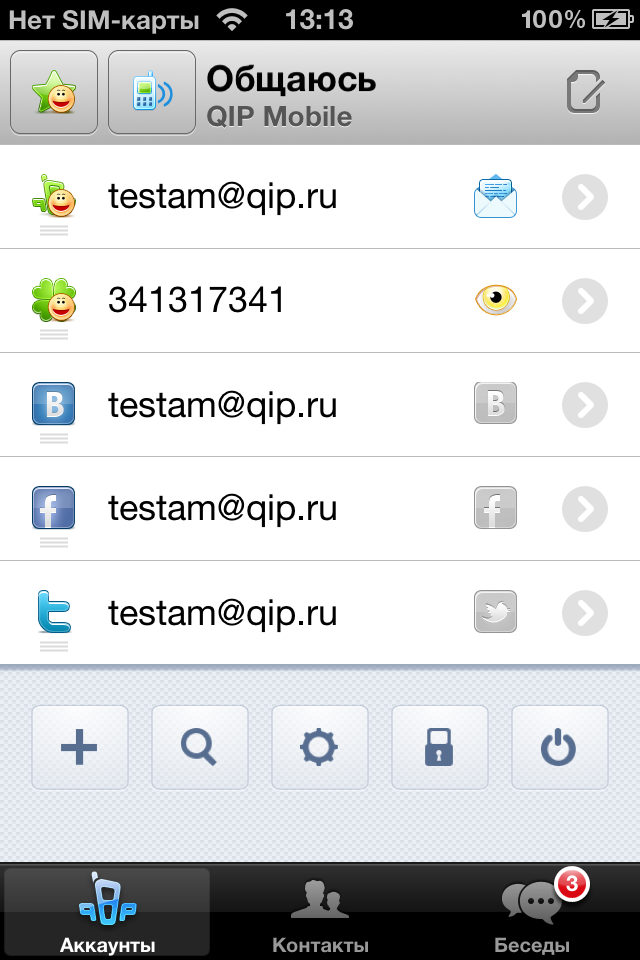Switch to the Беседы tab
Viewport: 640px width, 960px height.
[x=533, y=912]
